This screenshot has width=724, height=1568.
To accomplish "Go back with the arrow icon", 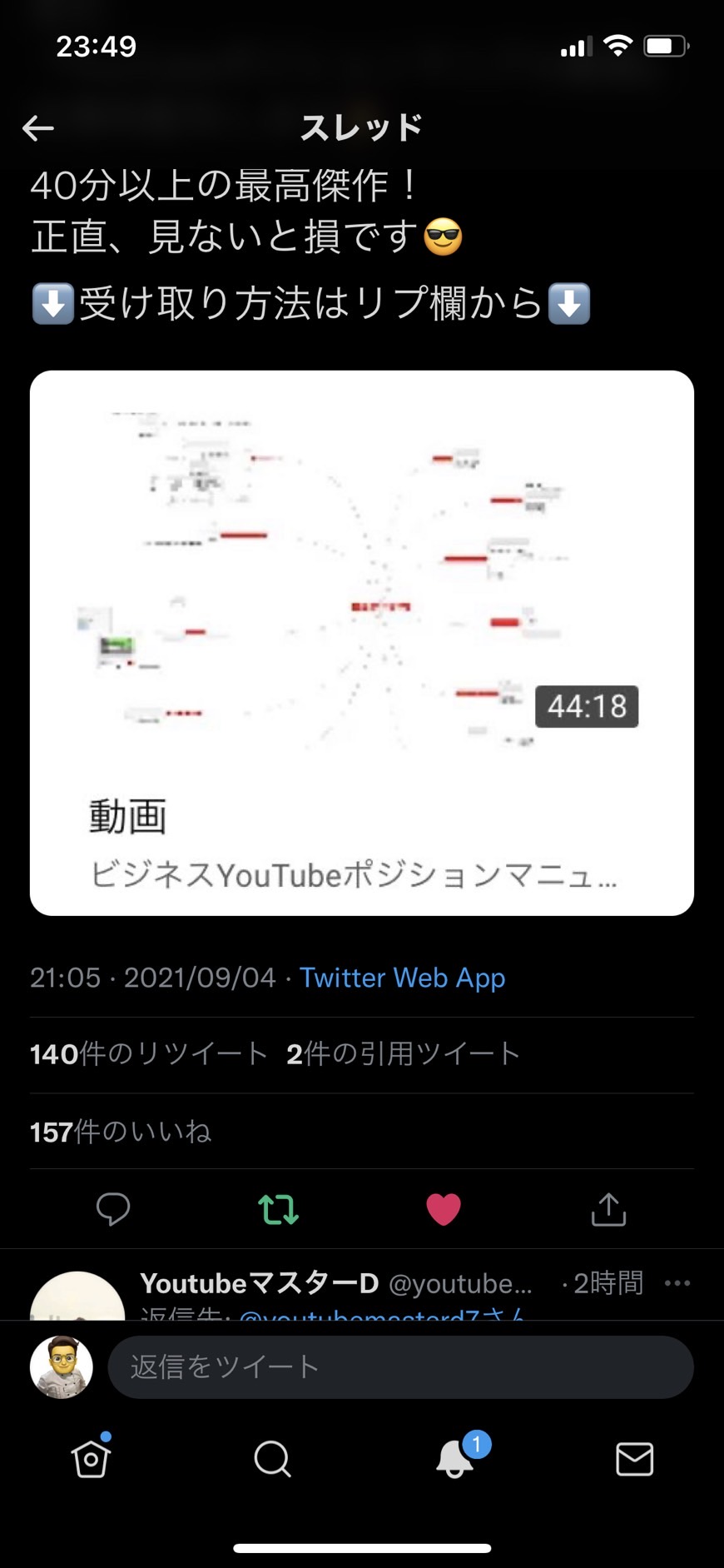I will click(x=38, y=128).
